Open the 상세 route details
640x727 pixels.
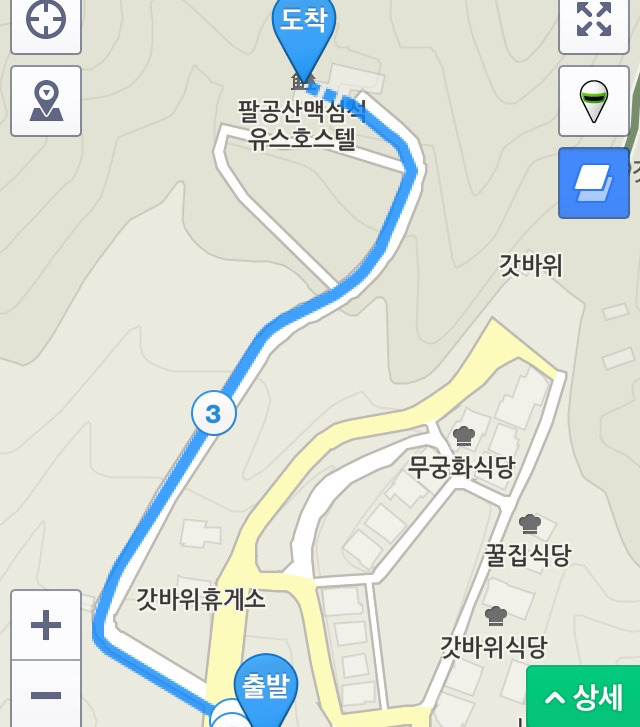click(x=584, y=697)
